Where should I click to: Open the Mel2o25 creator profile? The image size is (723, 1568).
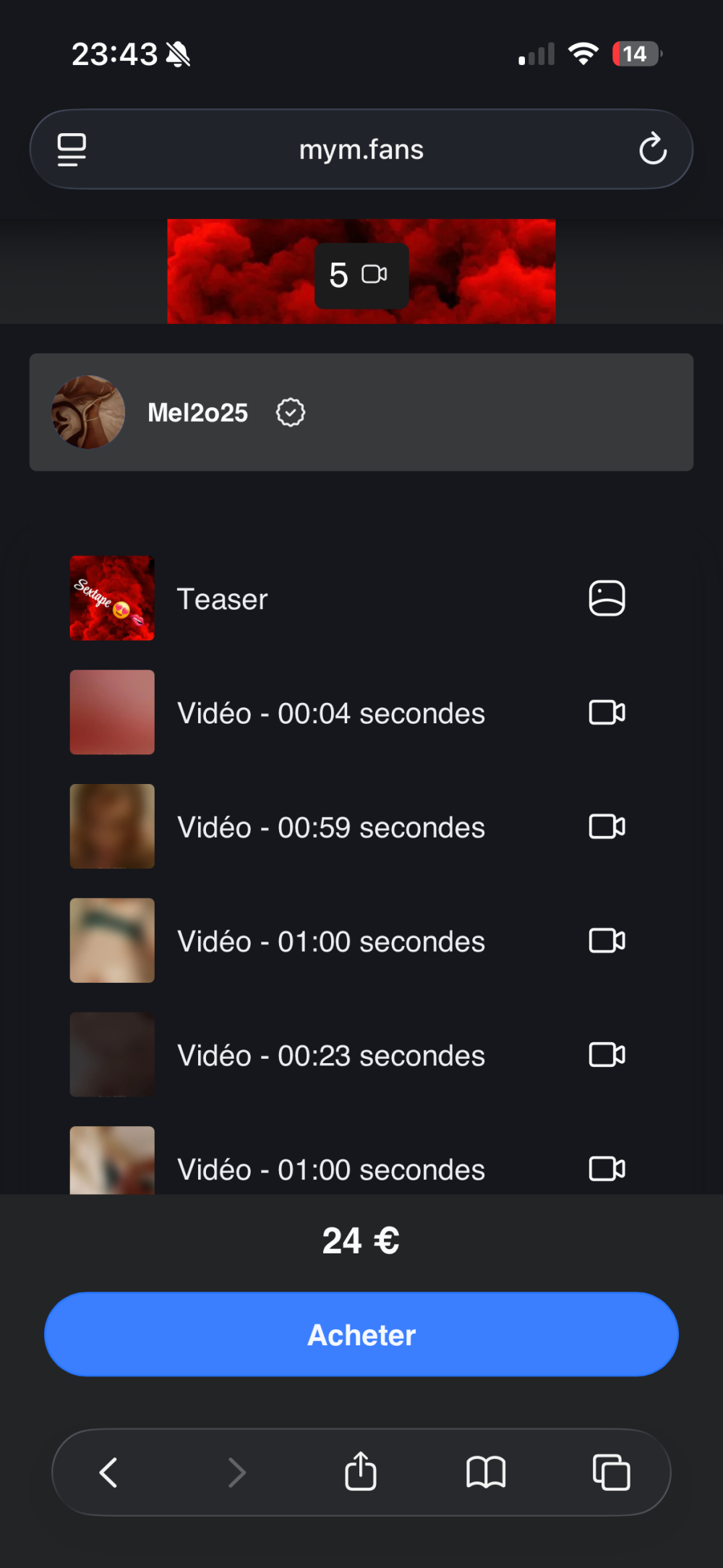[197, 413]
